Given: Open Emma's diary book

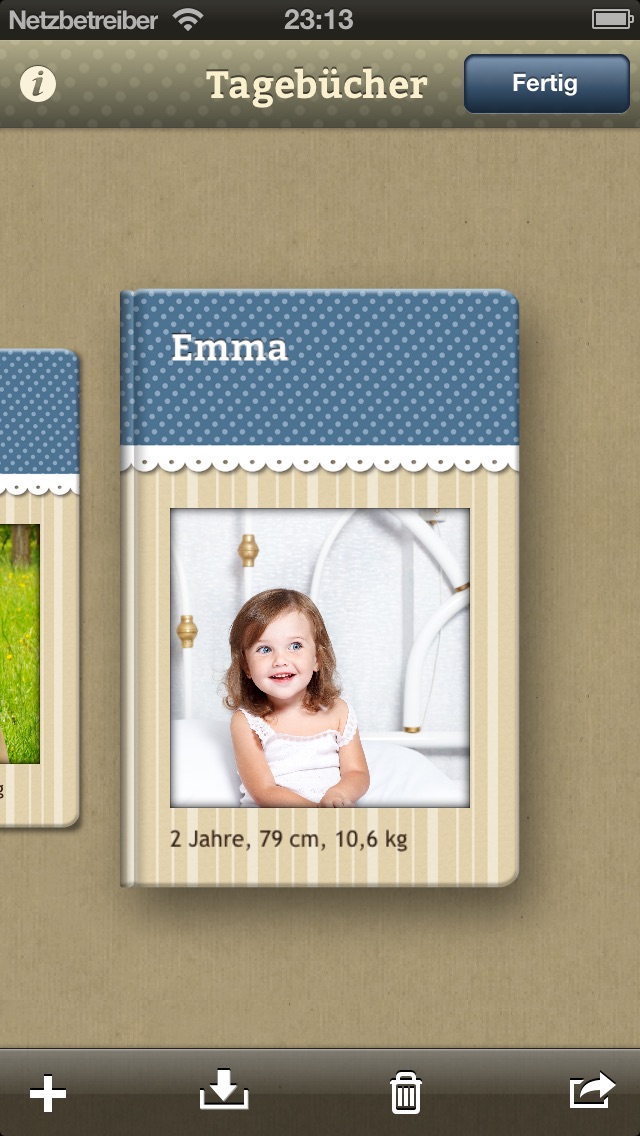Looking at the screenshot, I should coord(320,588).
